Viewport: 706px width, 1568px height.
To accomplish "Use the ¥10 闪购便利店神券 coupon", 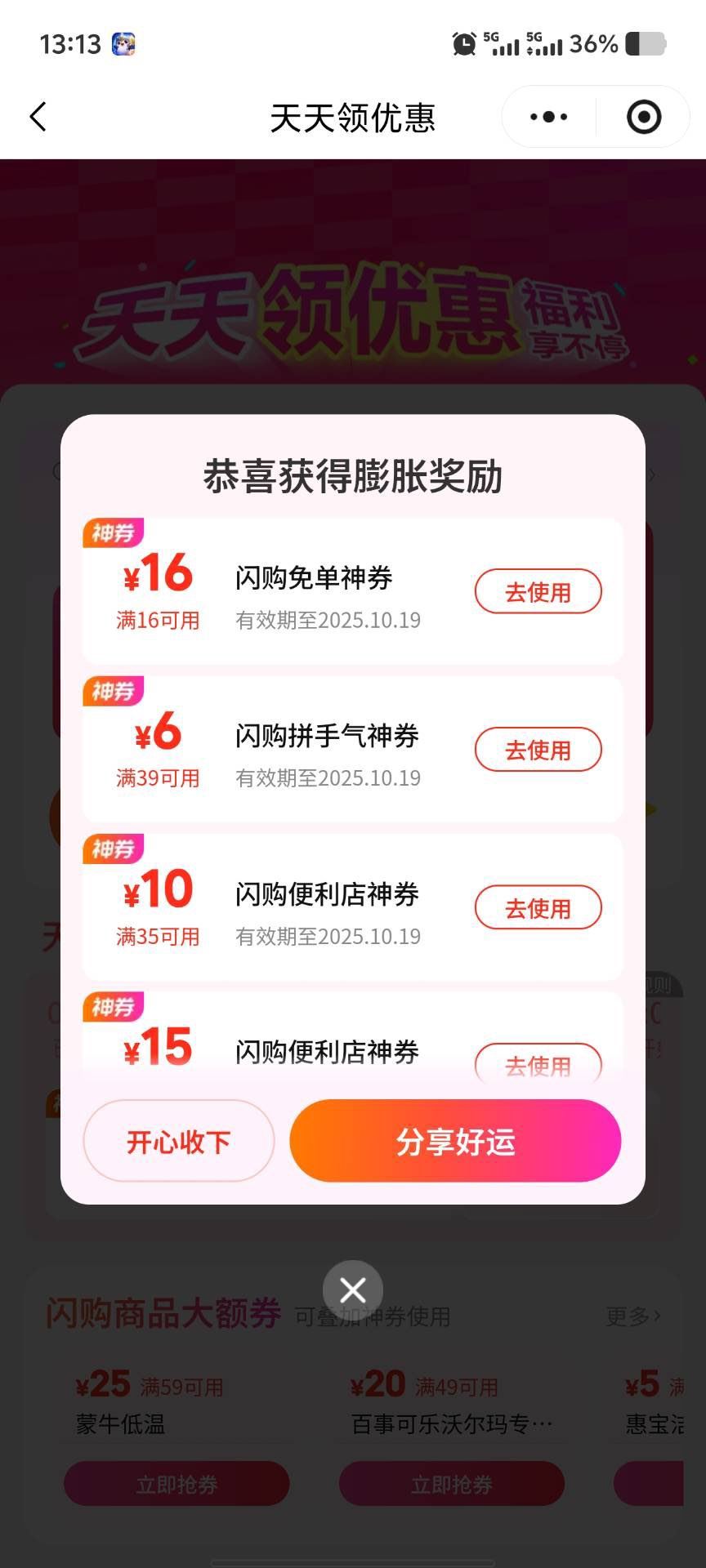I will click(538, 907).
